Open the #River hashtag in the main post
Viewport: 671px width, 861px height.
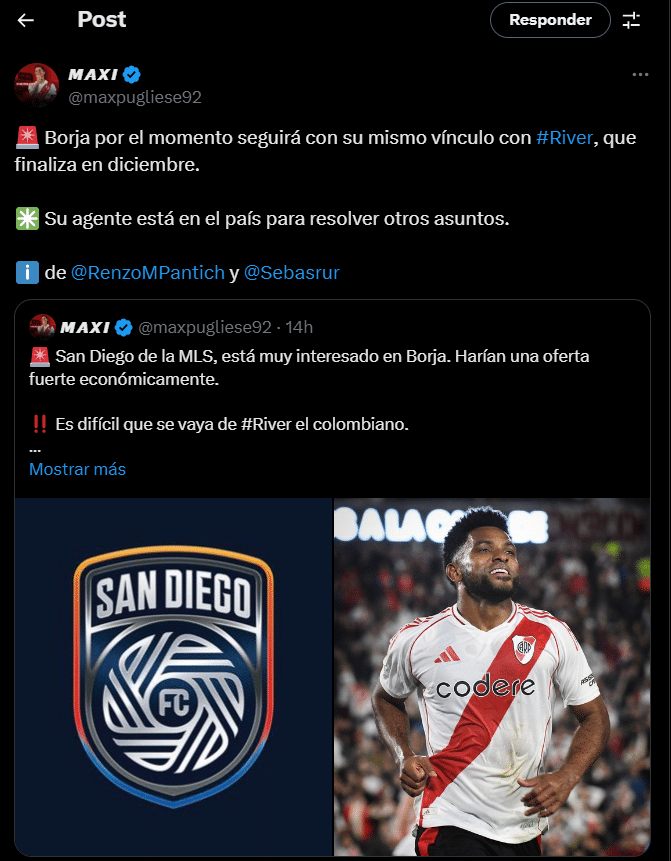click(564, 137)
